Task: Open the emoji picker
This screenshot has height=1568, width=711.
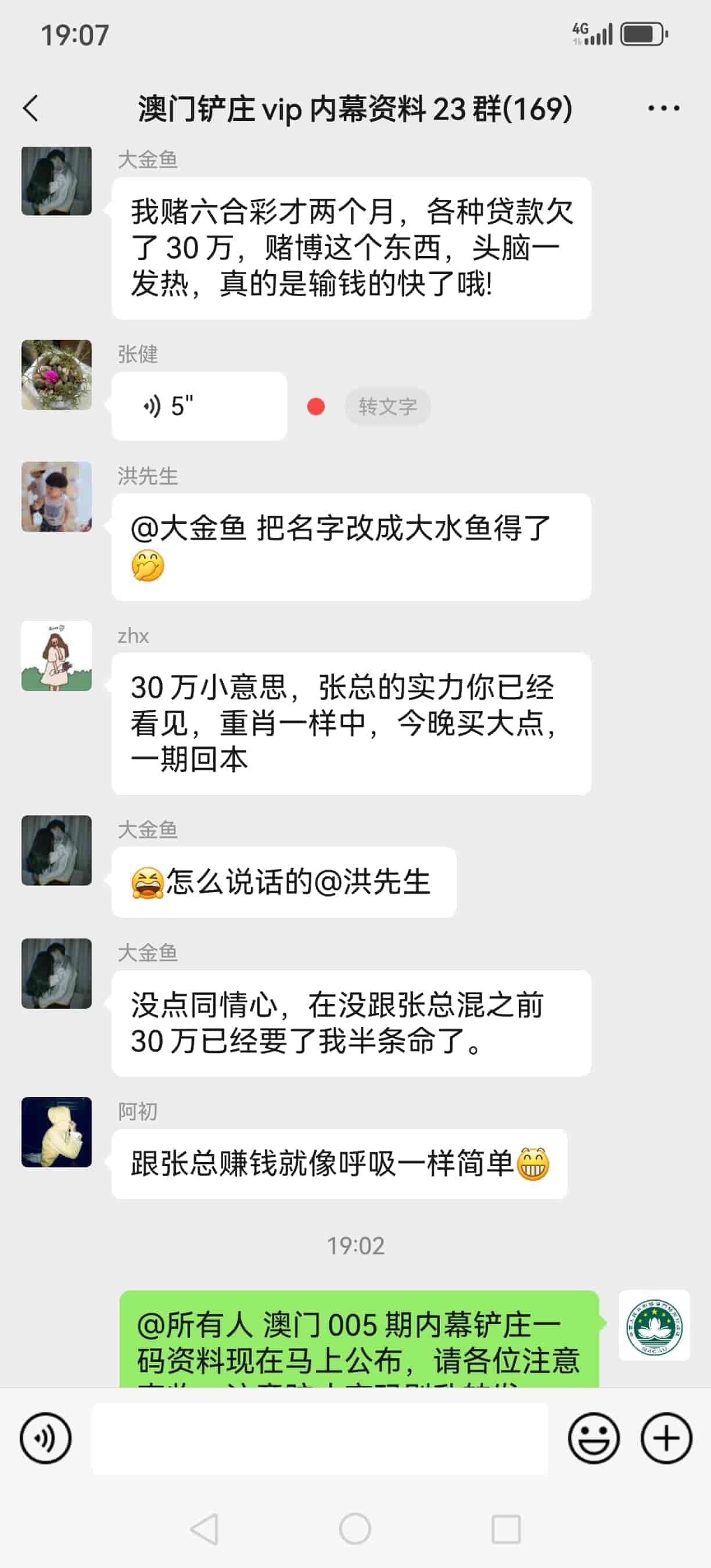Action: click(x=594, y=1438)
